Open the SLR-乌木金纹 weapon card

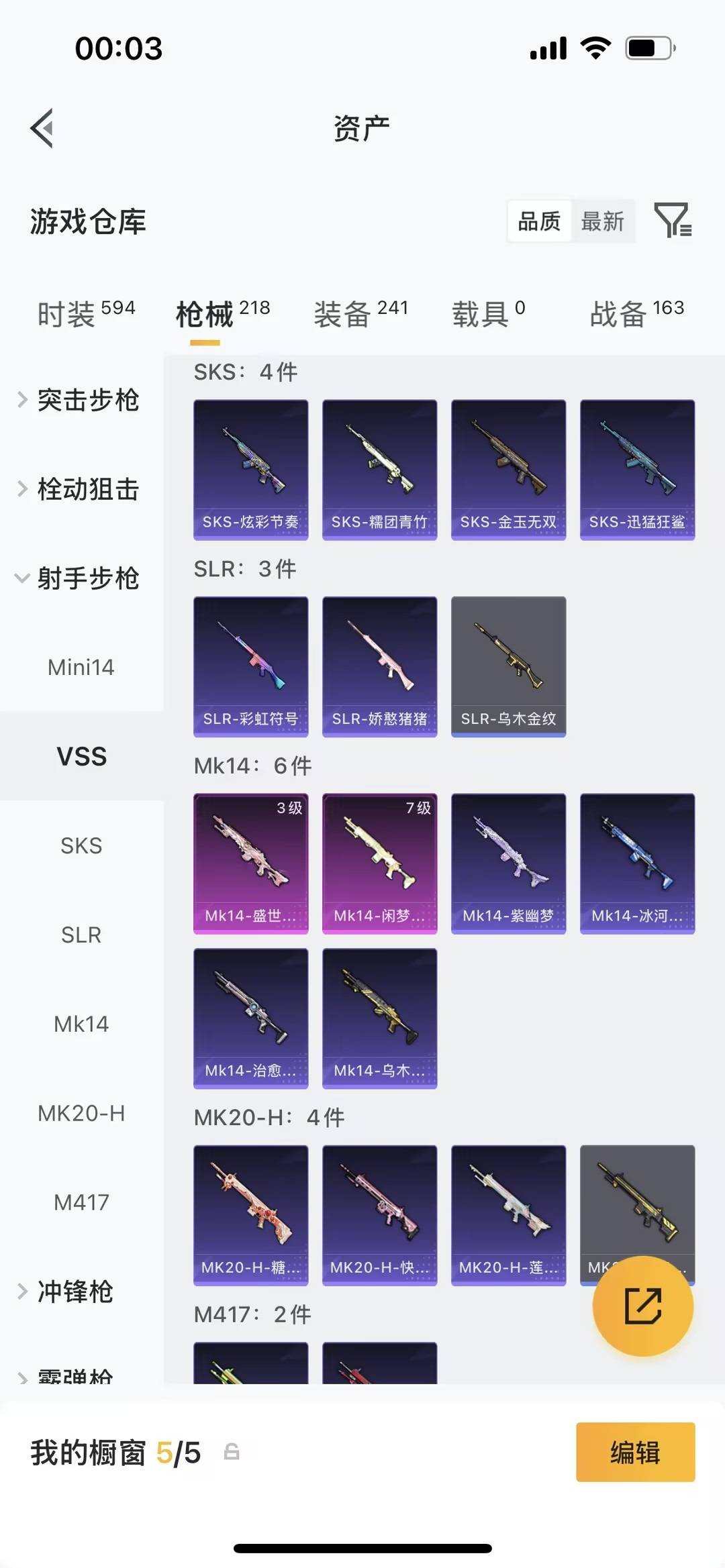tap(507, 664)
